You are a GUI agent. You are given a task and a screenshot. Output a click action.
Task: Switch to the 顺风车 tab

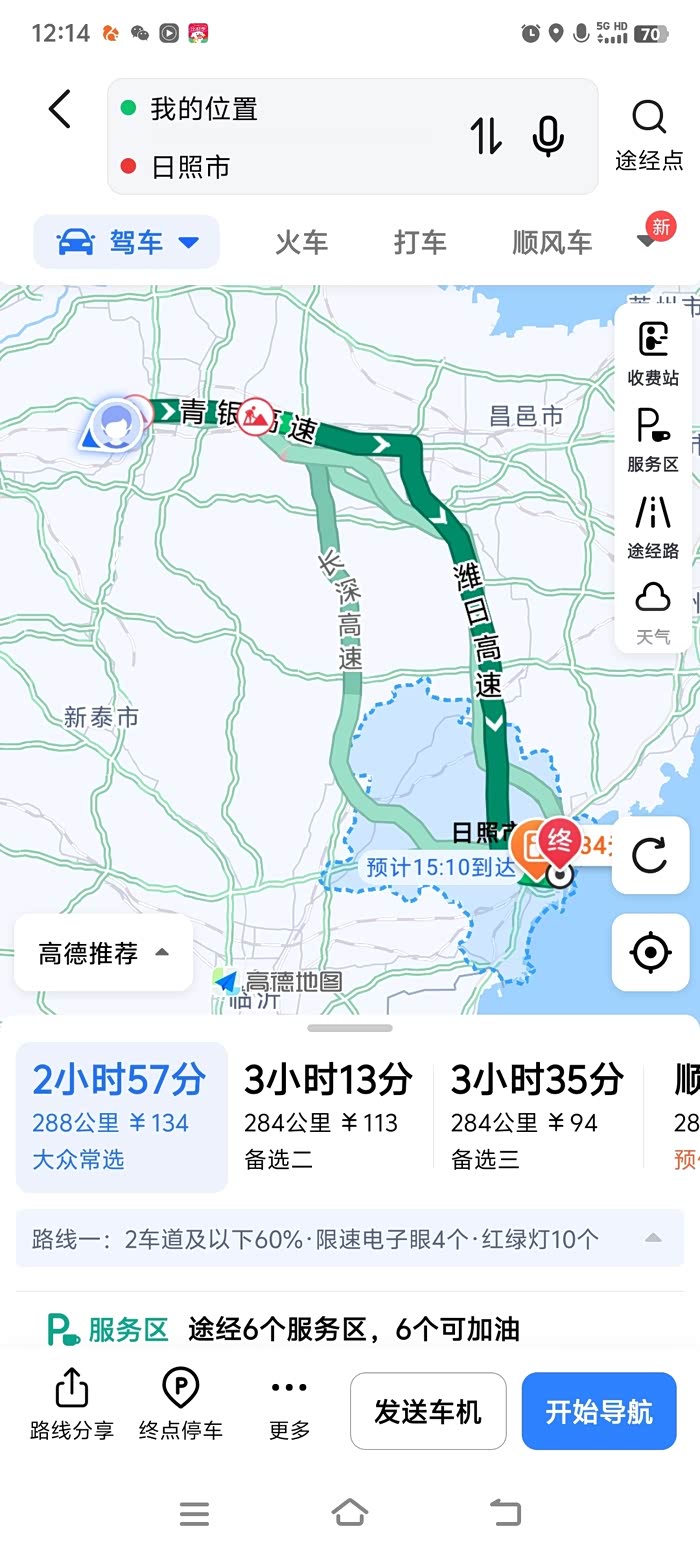(x=552, y=242)
